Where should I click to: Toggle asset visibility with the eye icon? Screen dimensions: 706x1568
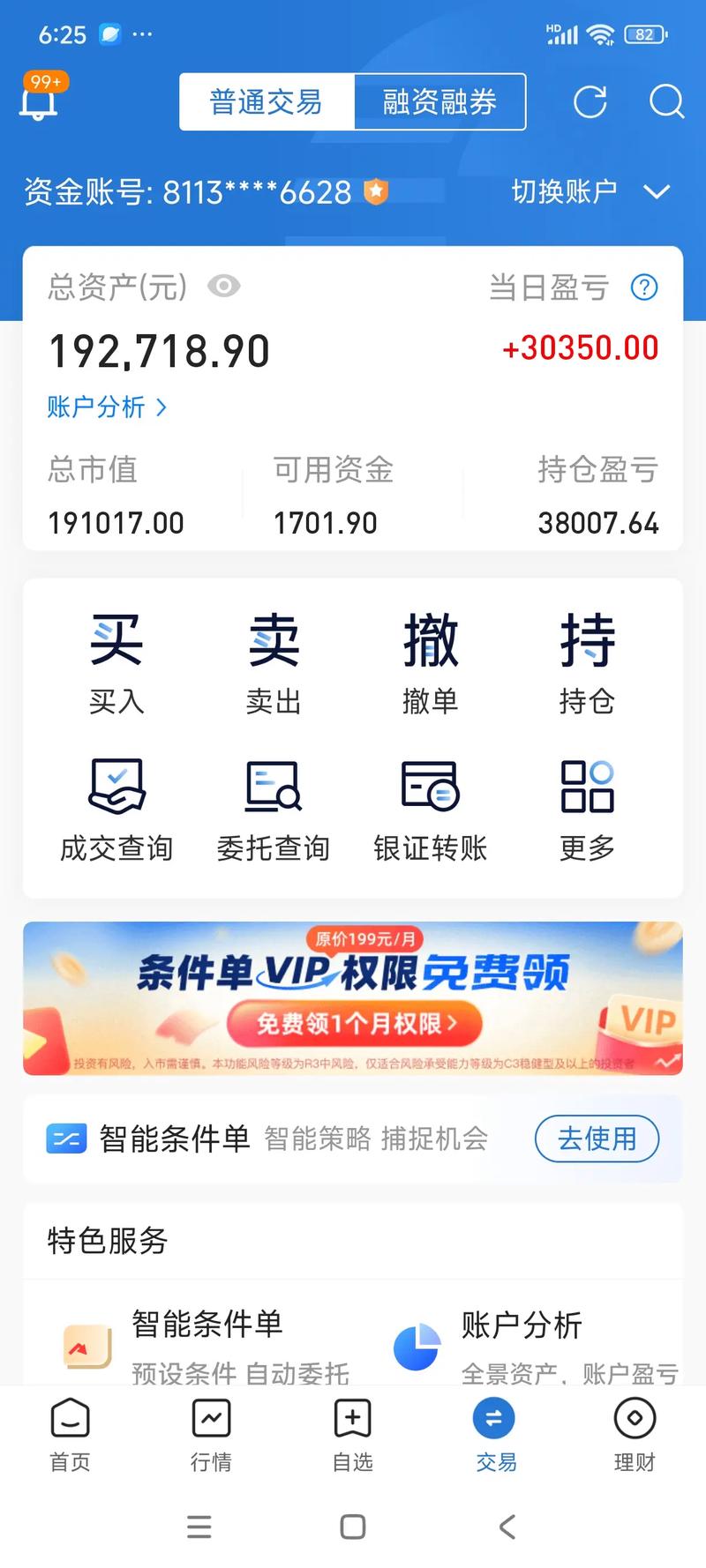coord(223,286)
